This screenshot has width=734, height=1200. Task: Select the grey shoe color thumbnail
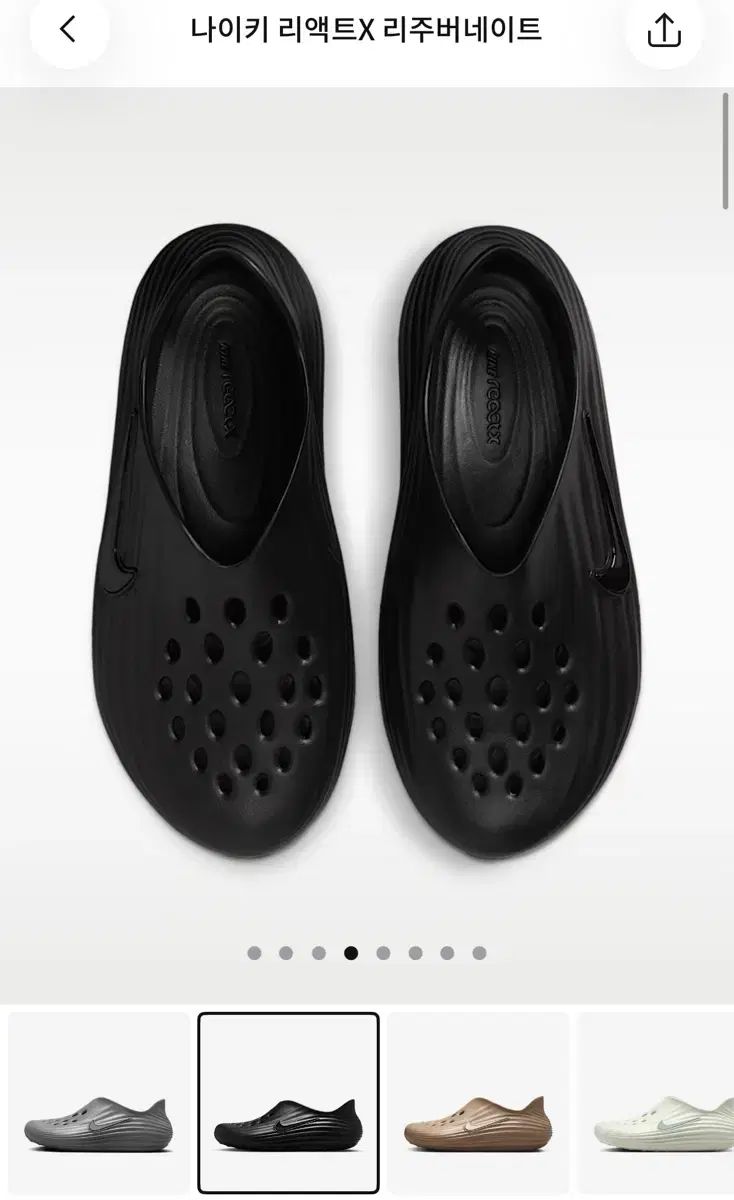[99, 1102]
